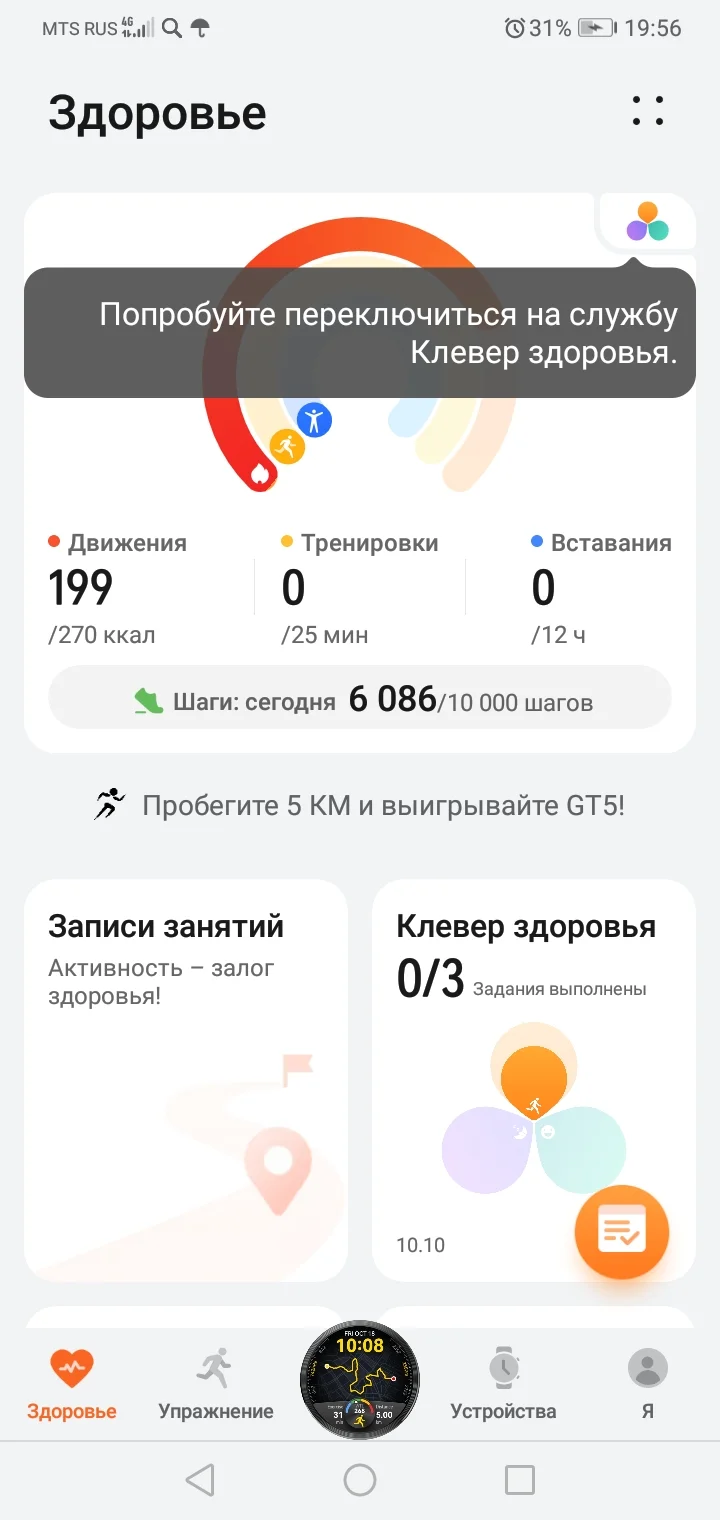Tap the standing-person icon on the activity ring
The image size is (720, 1520).
pos(314,421)
